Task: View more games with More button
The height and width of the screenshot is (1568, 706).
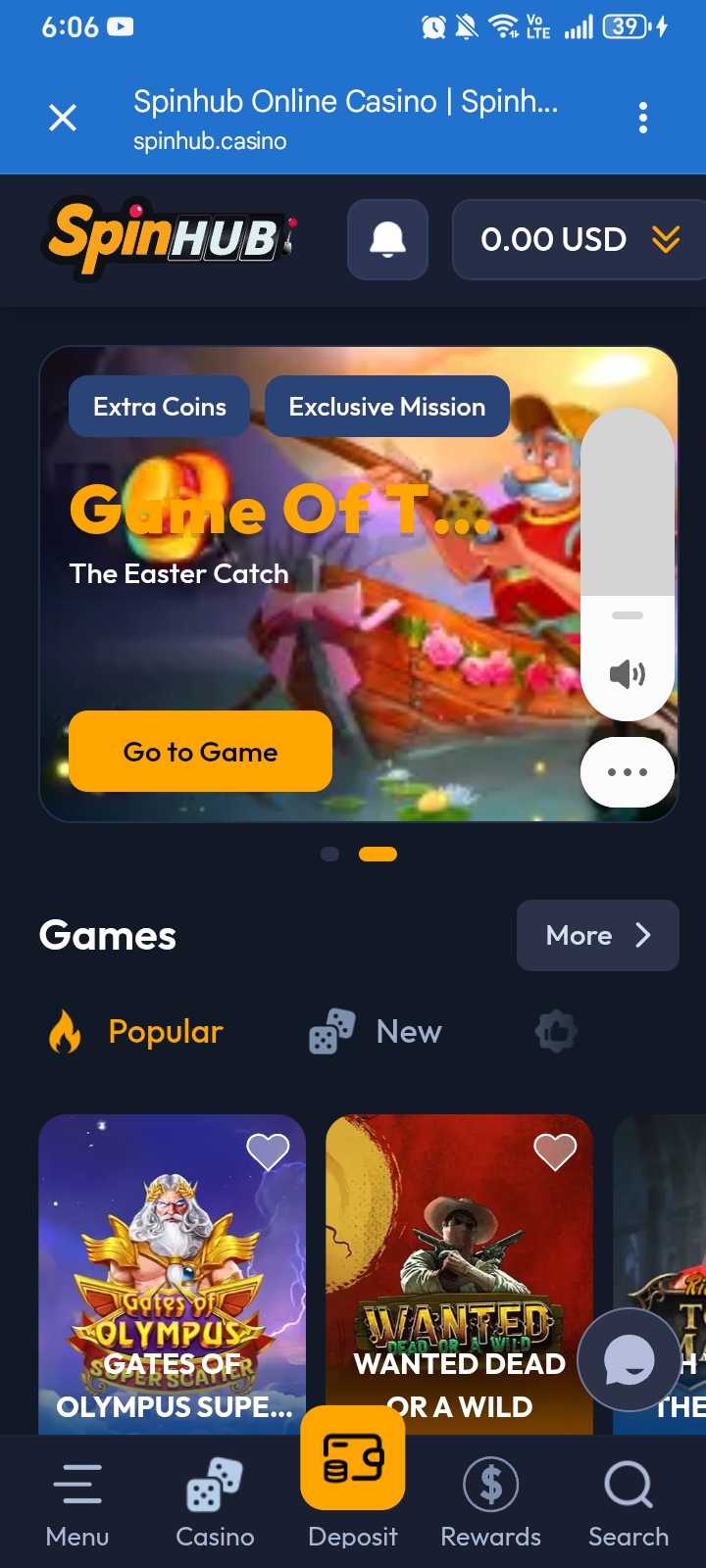Action: pos(597,936)
